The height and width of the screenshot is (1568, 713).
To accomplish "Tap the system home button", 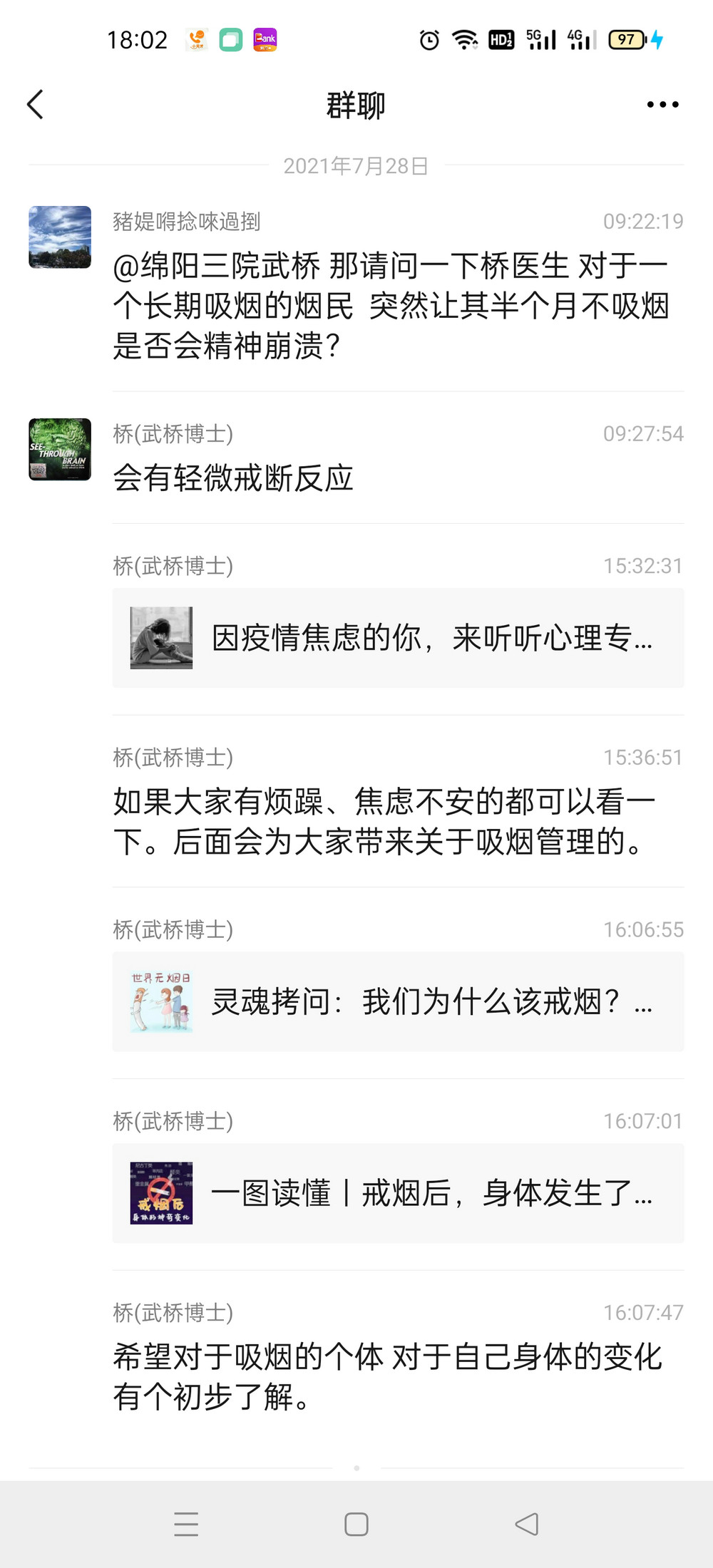I will (356, 1525).
